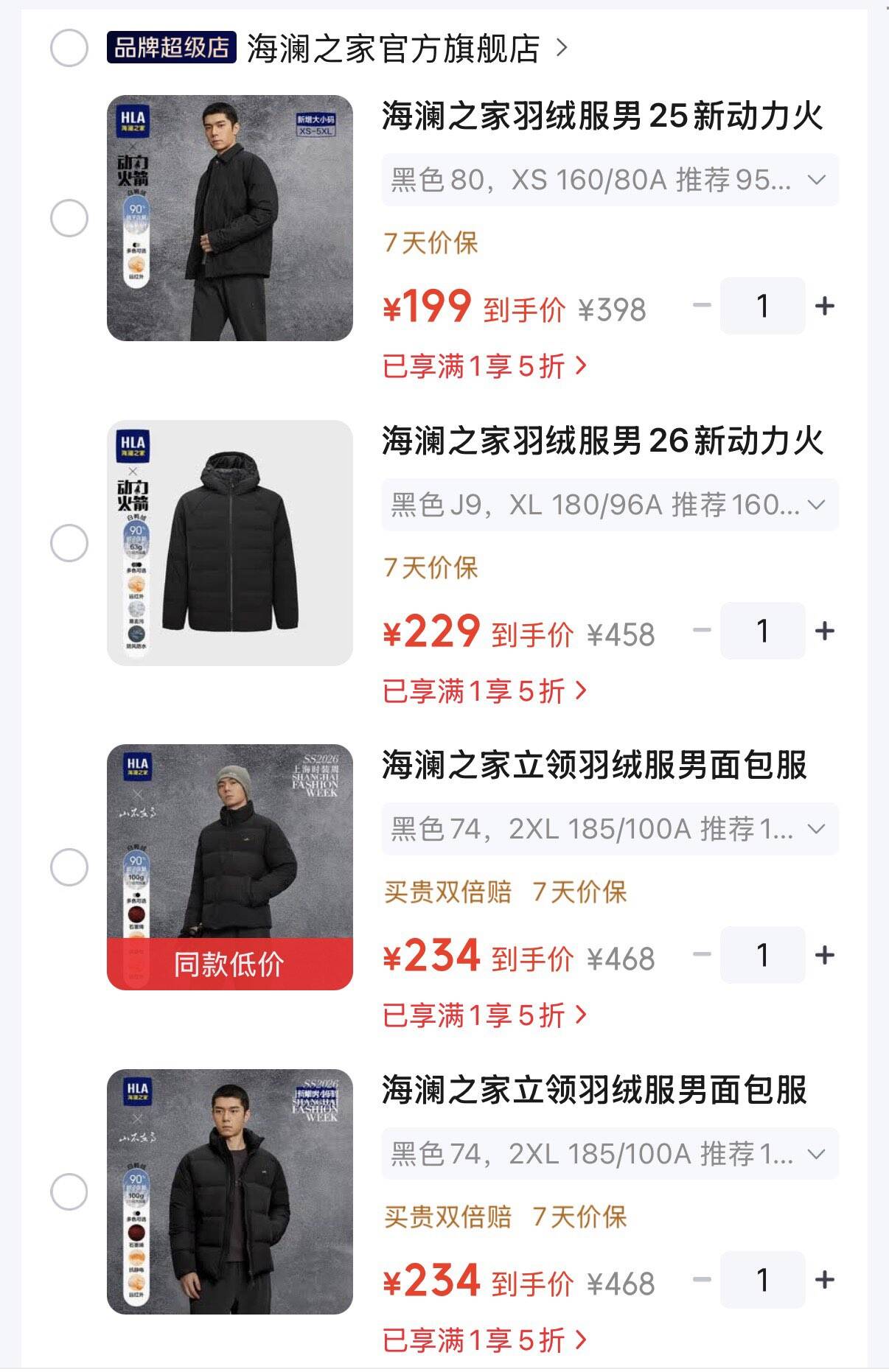The image size is (889, 1372).
Task: View 已享满1享5折 discount for ¥229 item
Action: [x=485, y=691]
